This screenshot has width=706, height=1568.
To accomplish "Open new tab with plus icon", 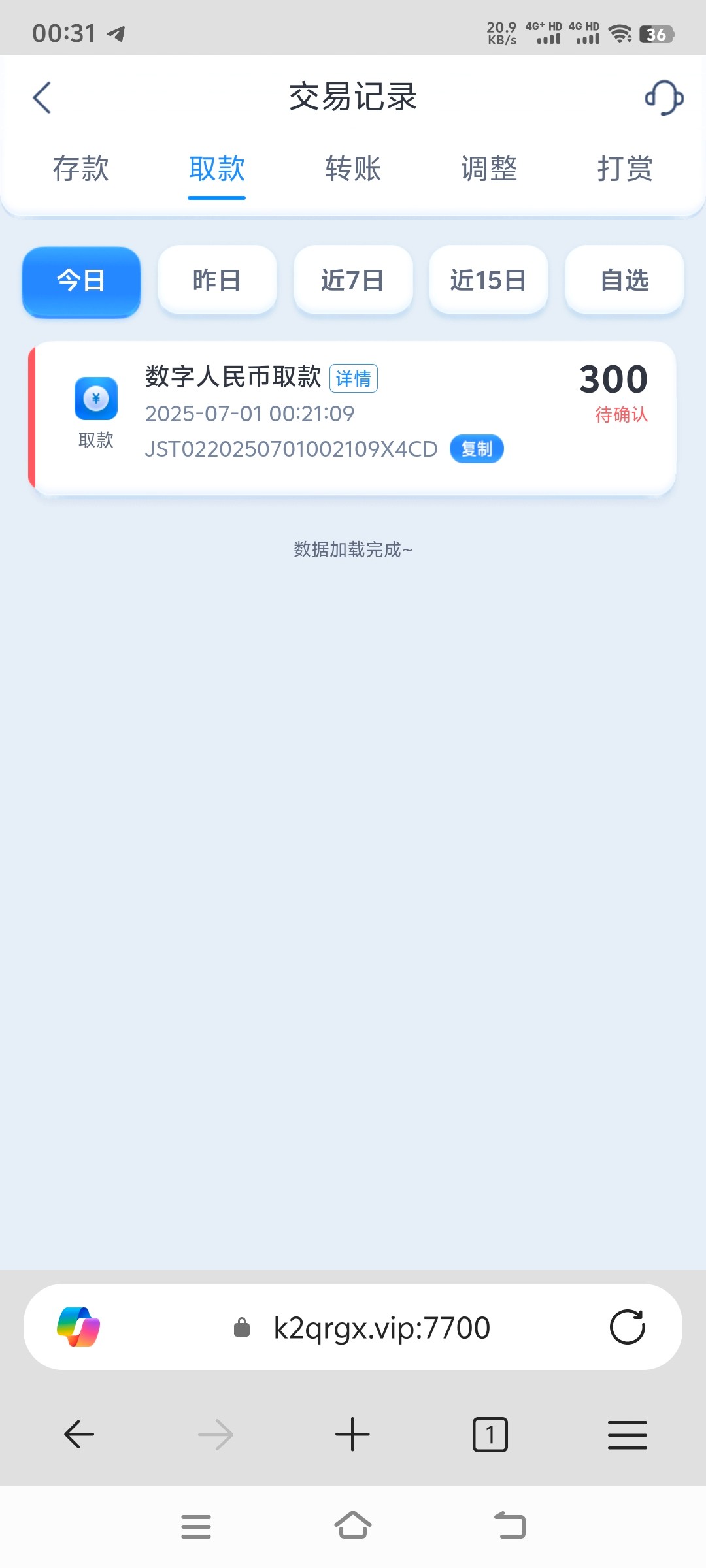I will 352,1434.
